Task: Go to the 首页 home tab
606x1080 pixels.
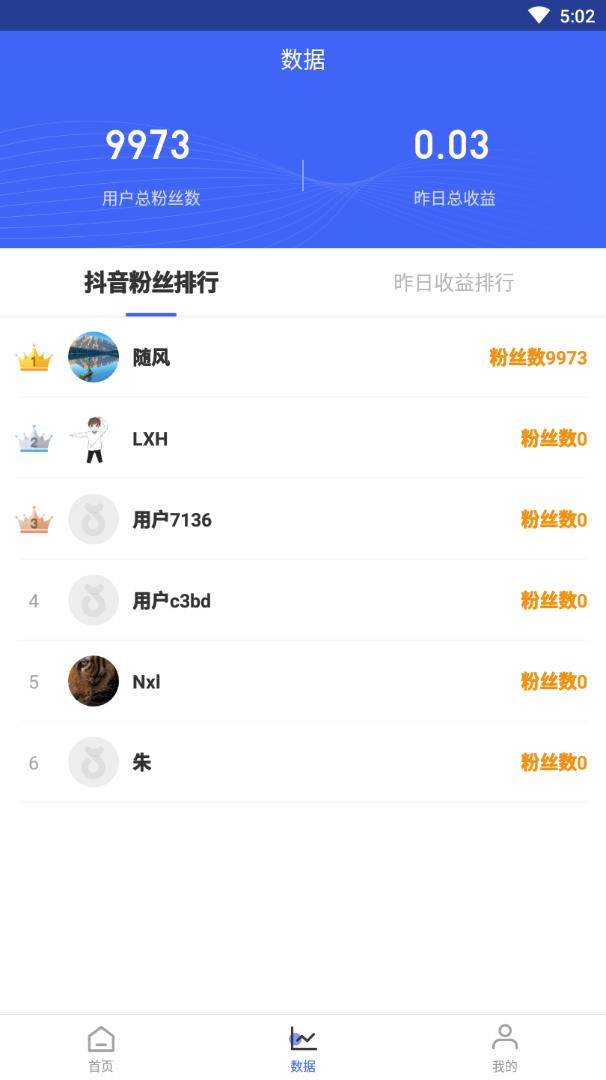Action: tap(101, 1048)
